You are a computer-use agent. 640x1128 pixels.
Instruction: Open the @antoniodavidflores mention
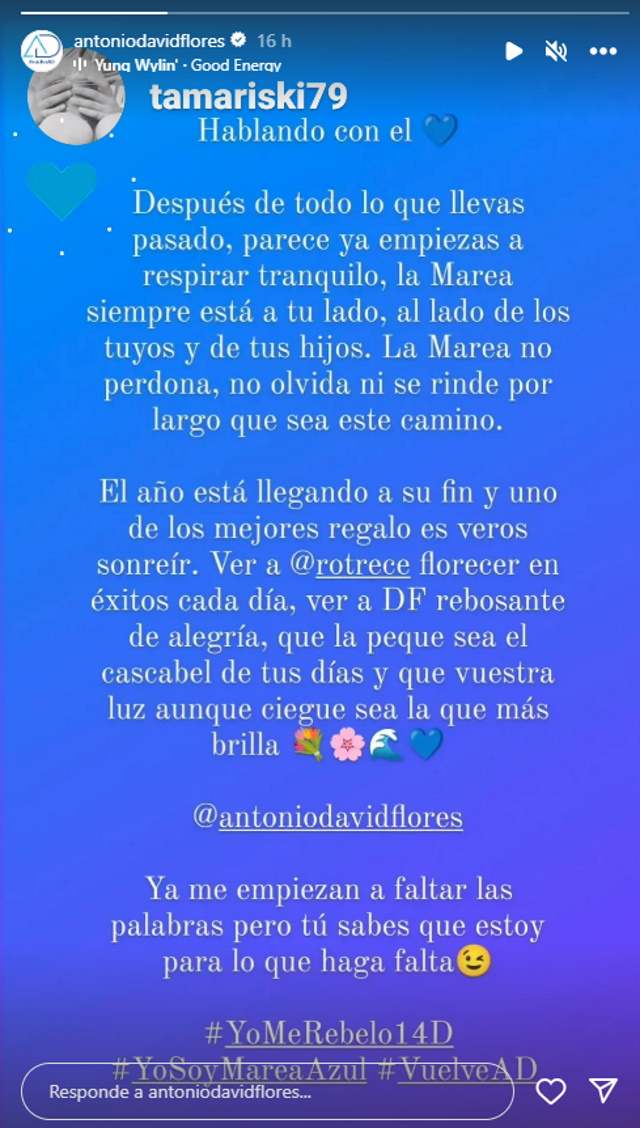pyautogui.click(x=327, y=817)
